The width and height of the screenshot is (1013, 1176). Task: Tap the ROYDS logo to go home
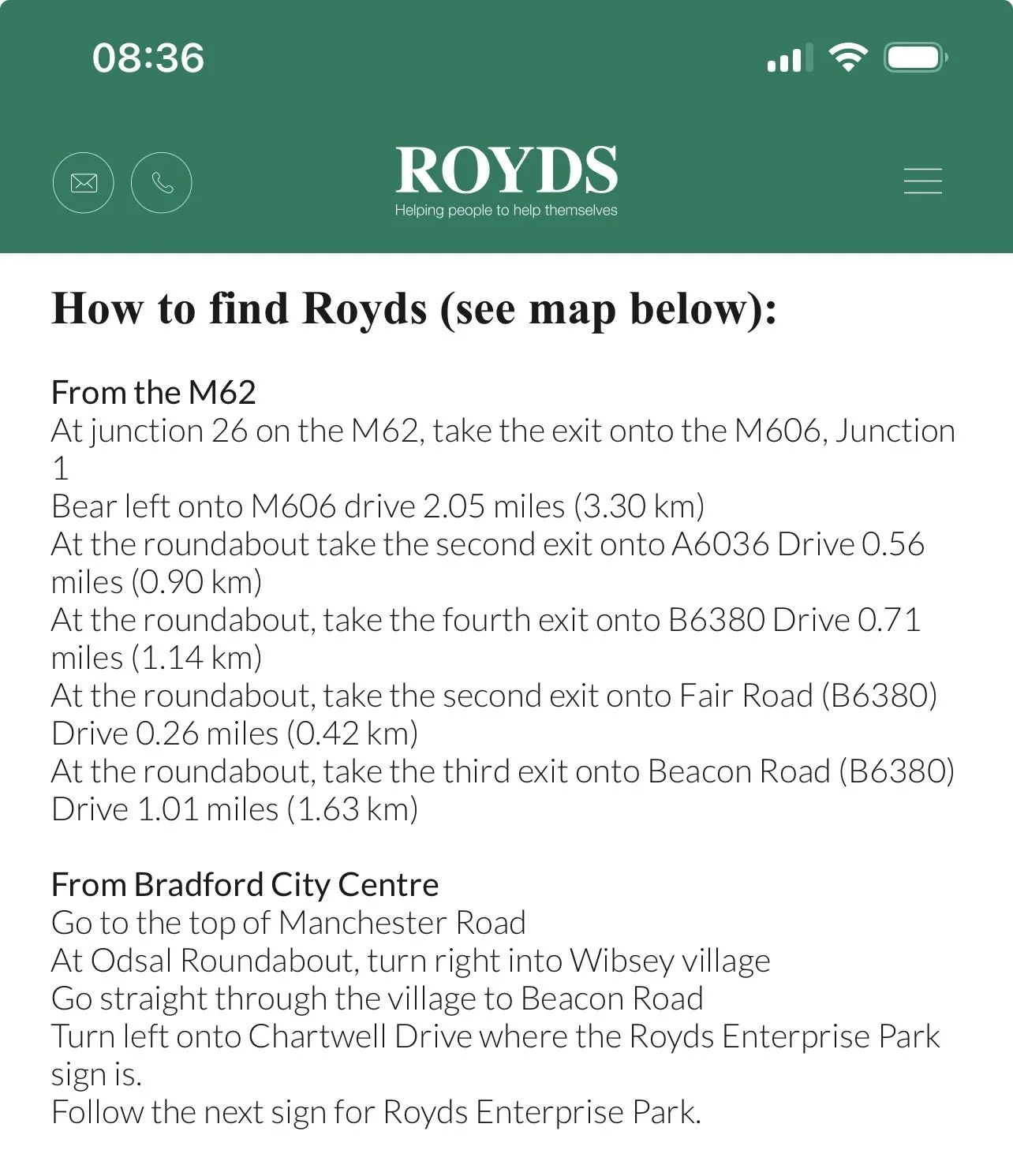[506, 181]
